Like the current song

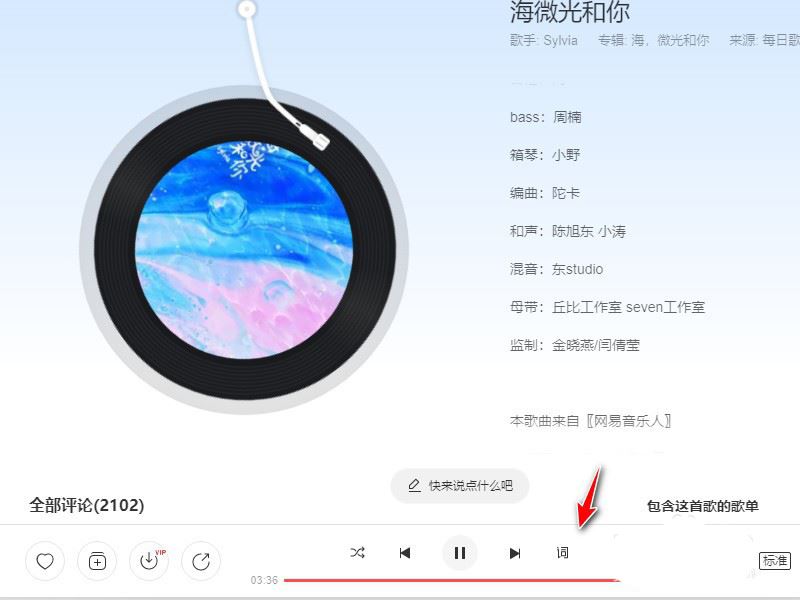[x=45, y=561]
